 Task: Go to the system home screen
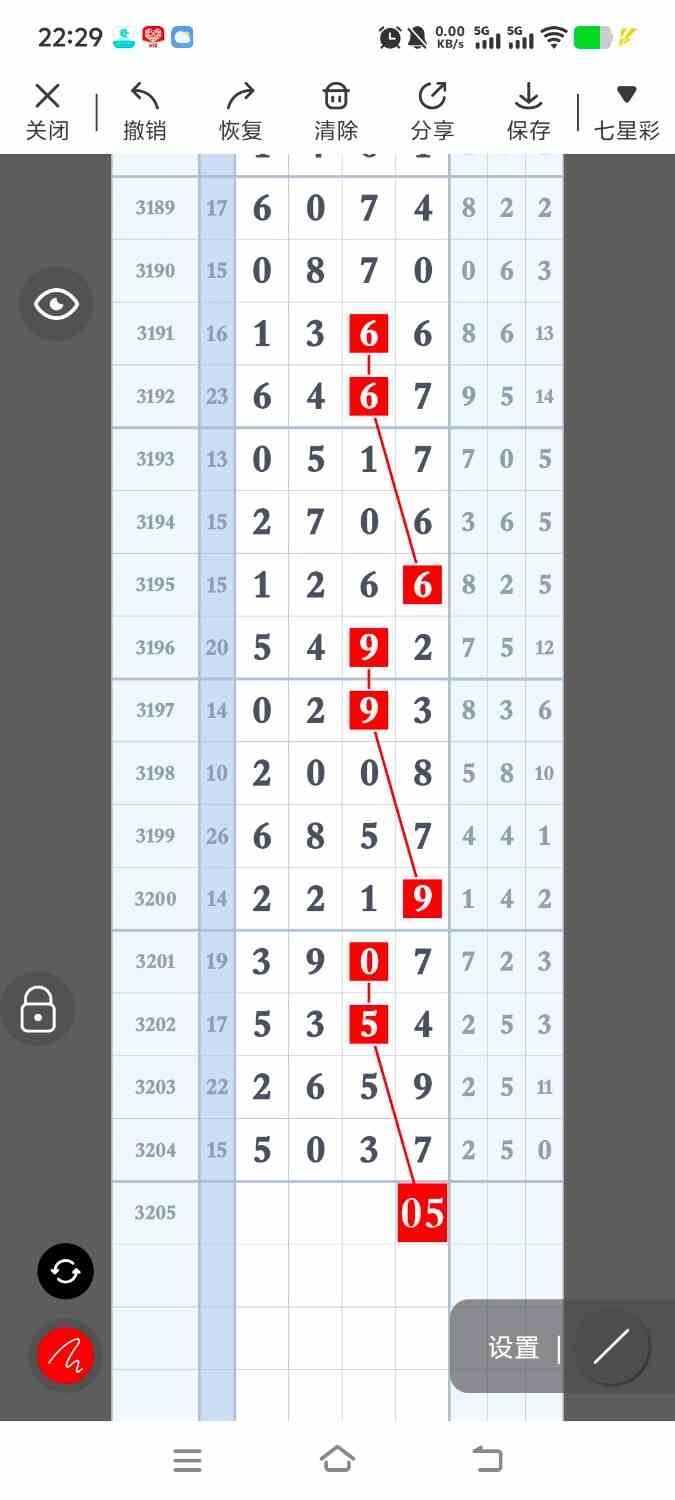[337, 1460]
